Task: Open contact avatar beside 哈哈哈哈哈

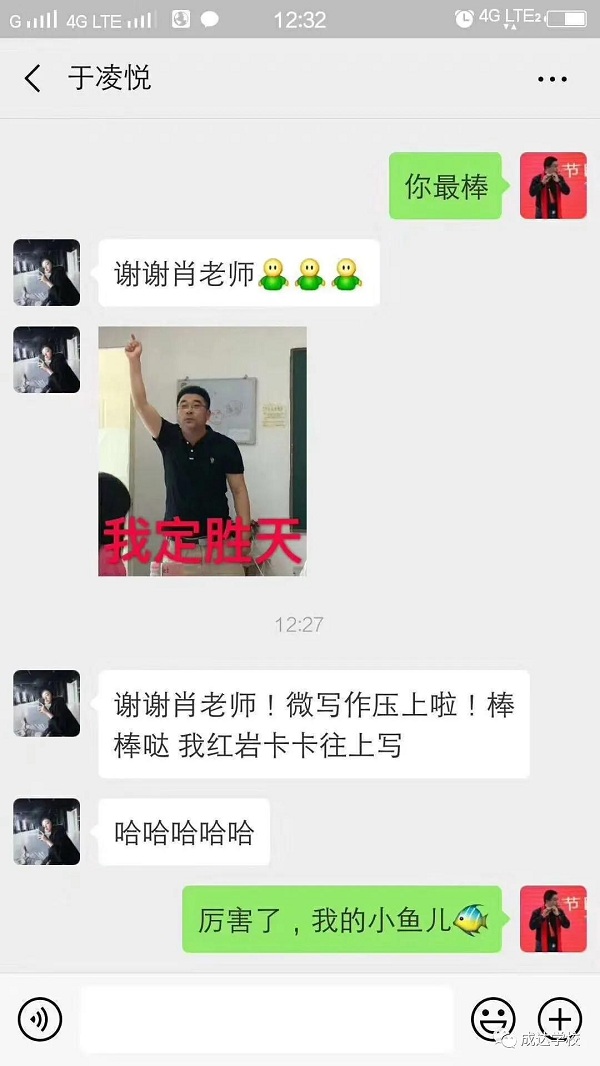Action: (x=47, y=831)
